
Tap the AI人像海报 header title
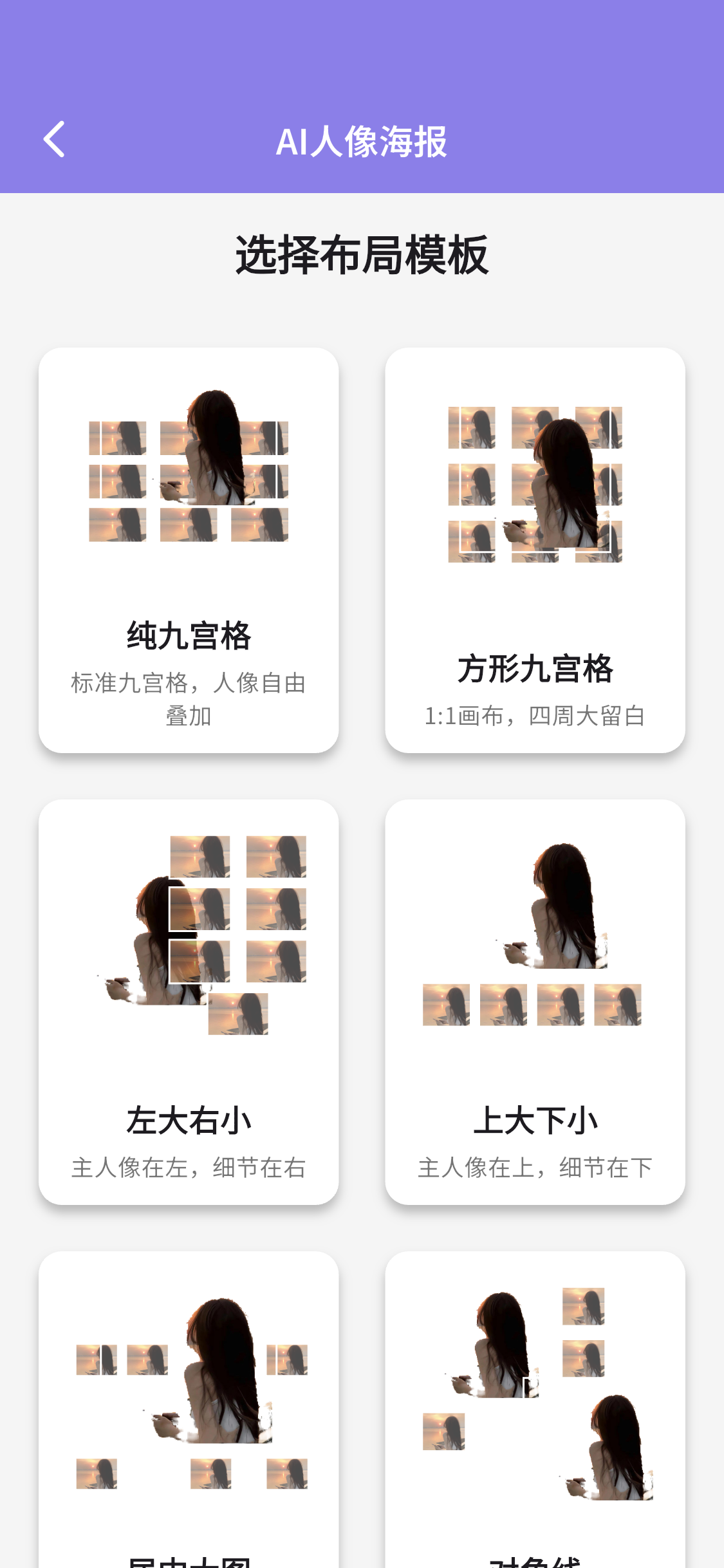click(x=362, y=142)
